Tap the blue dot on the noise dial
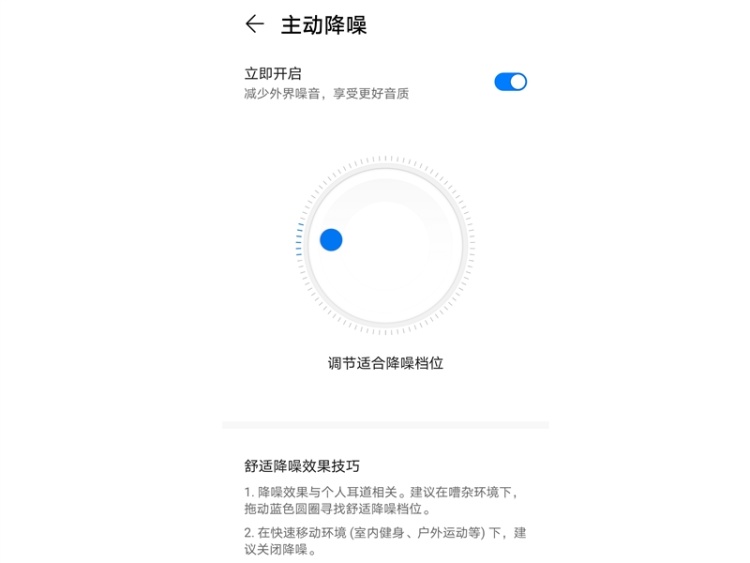 [x=331, y=240]
